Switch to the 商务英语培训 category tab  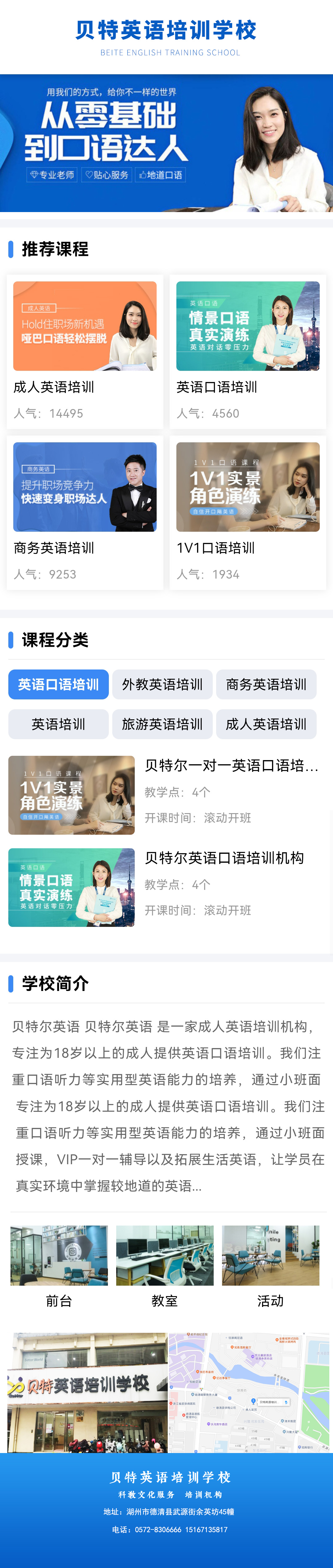pyautogui.click(x=266, y=685)
